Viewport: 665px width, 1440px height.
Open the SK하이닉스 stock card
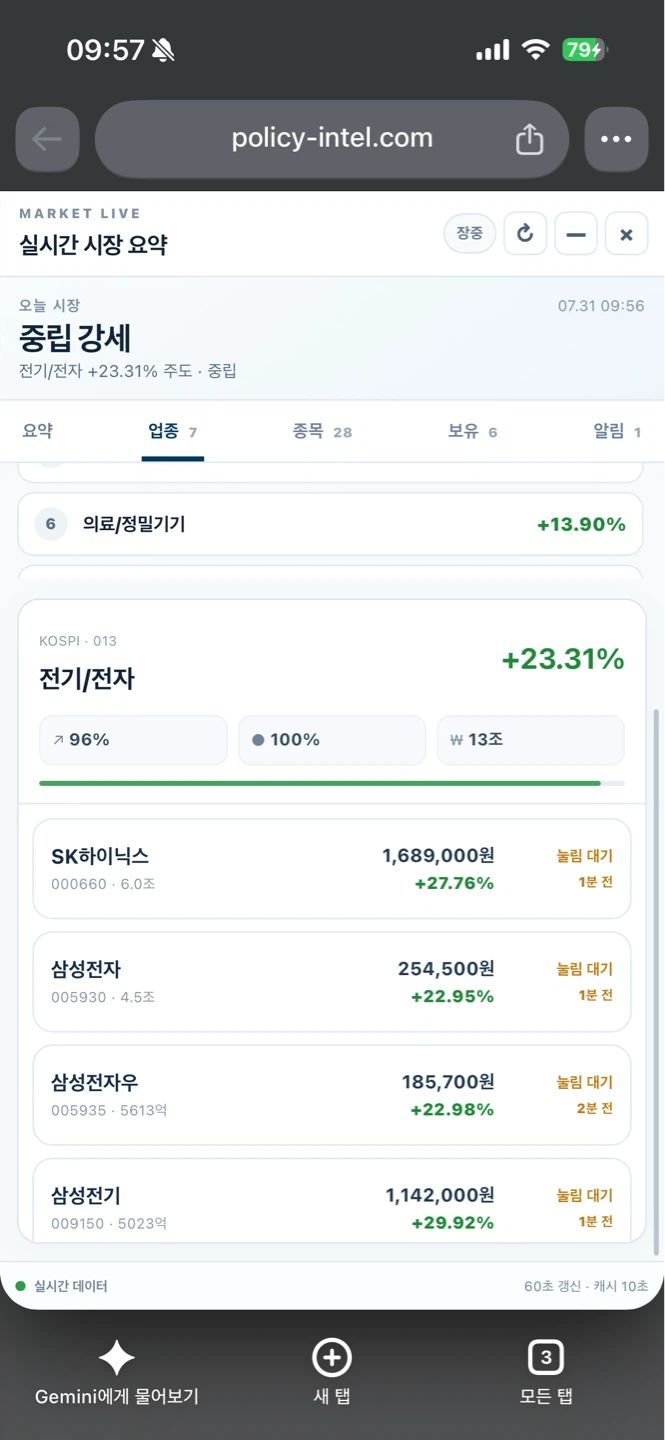(x=332, y=869)
